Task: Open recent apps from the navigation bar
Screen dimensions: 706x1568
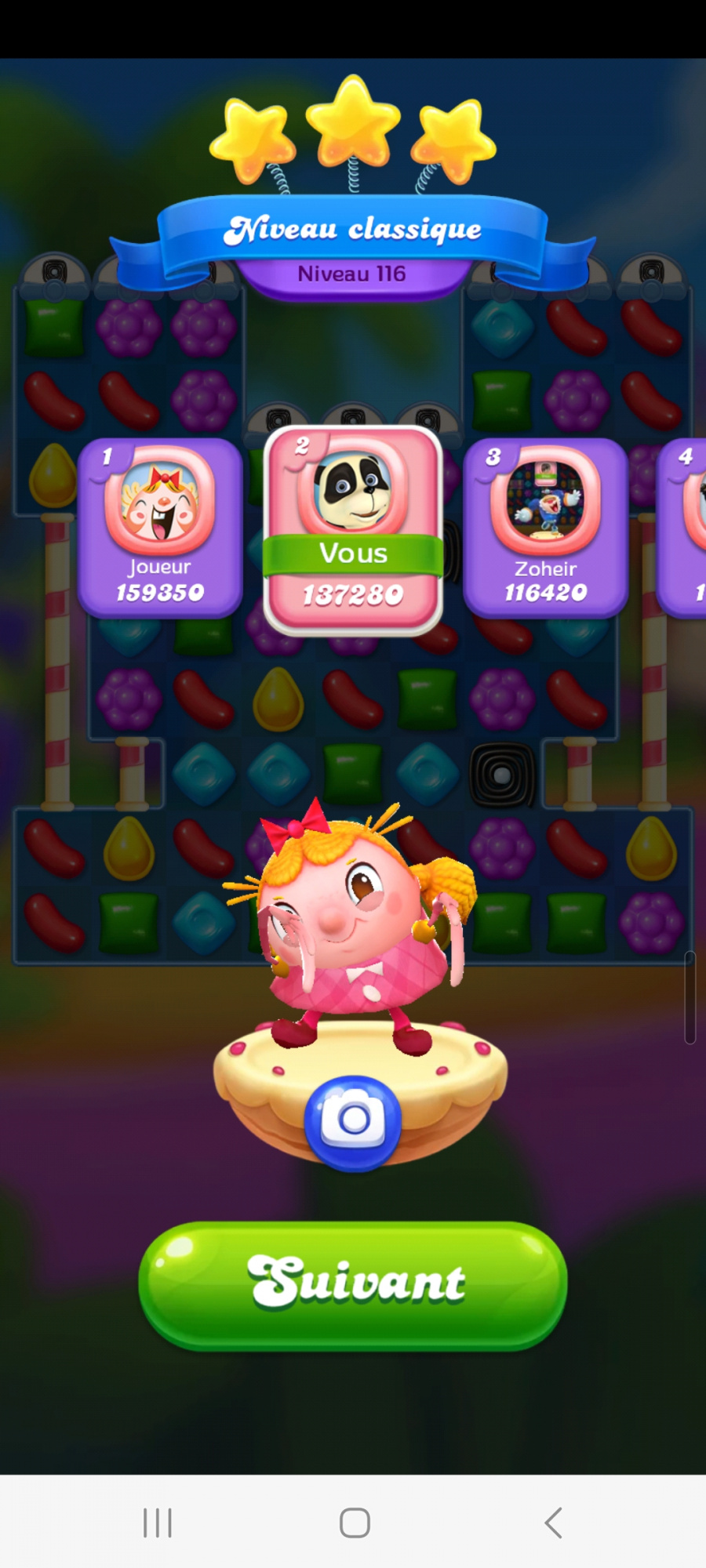Action: [x=158, y=1523]
